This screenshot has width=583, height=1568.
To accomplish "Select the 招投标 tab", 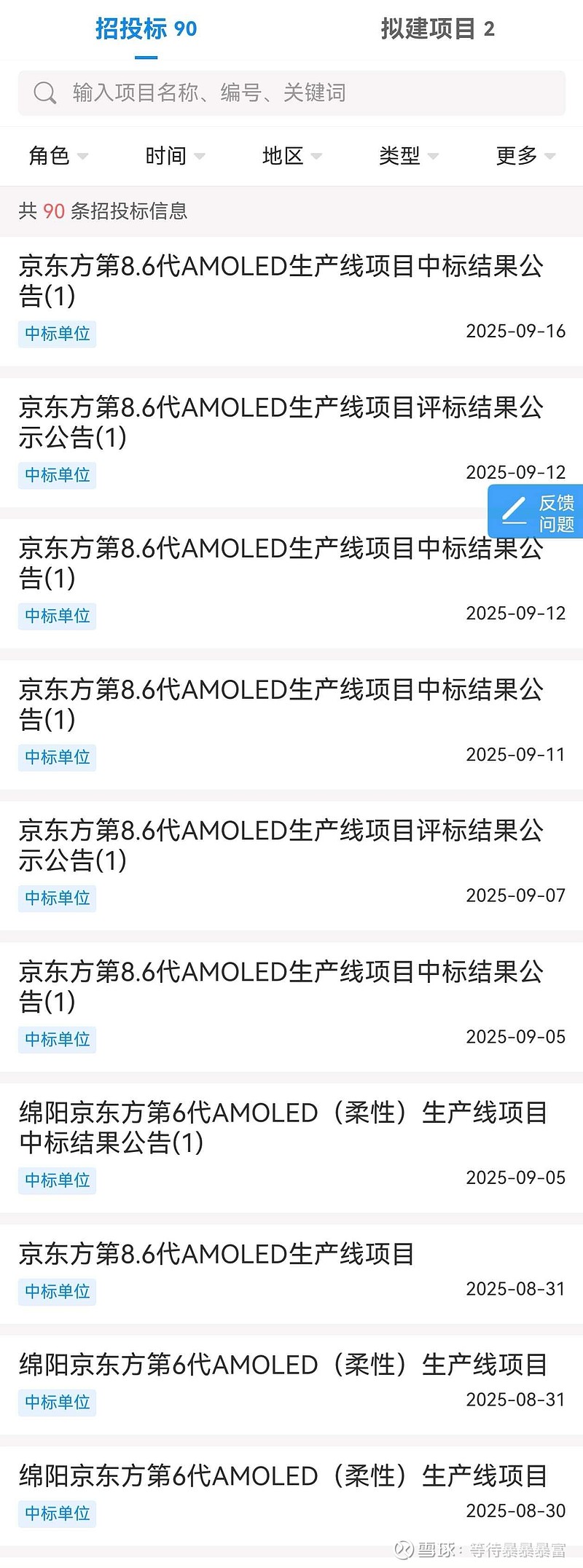I will [x=146, y=29].
